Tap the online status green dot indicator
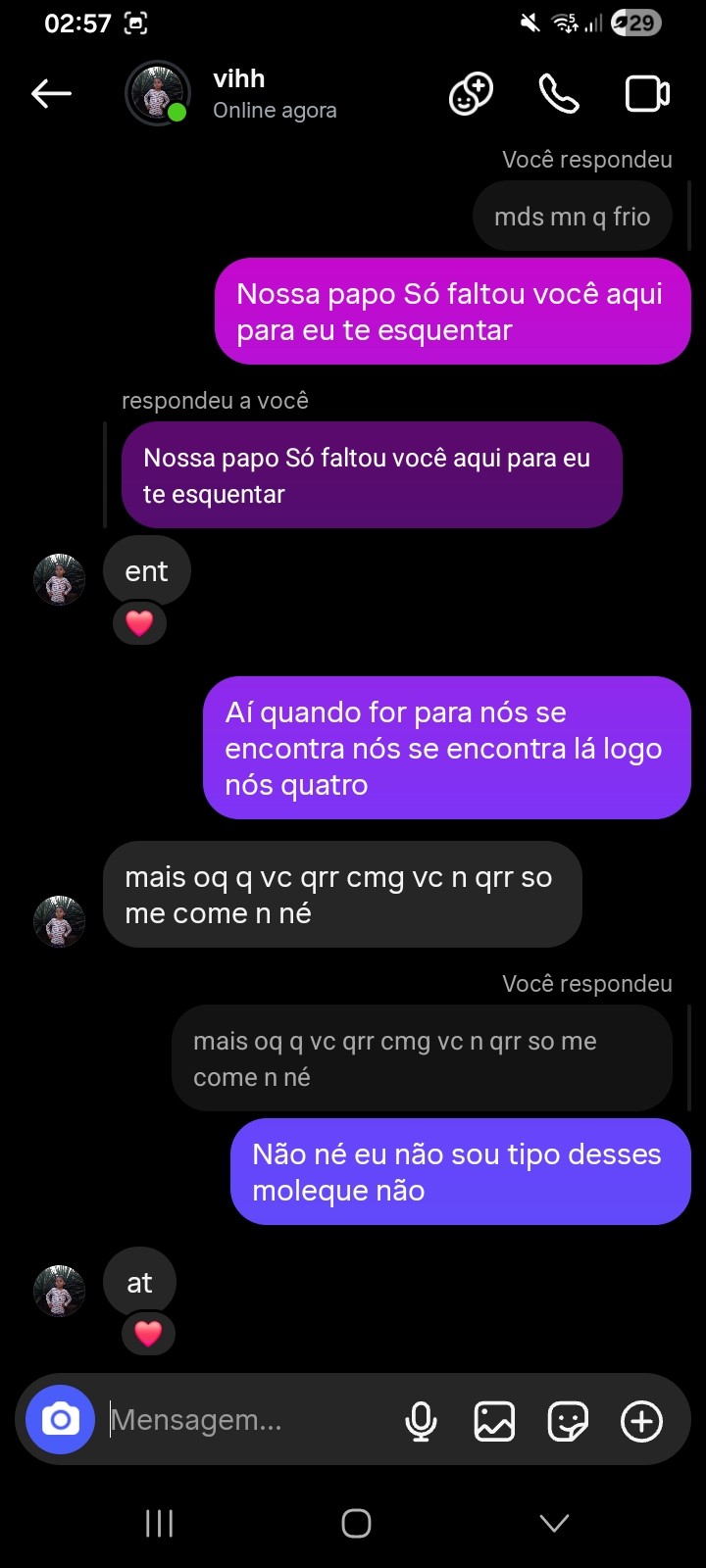The width and height of the screenshot is (706, 1568). [177, 114]
